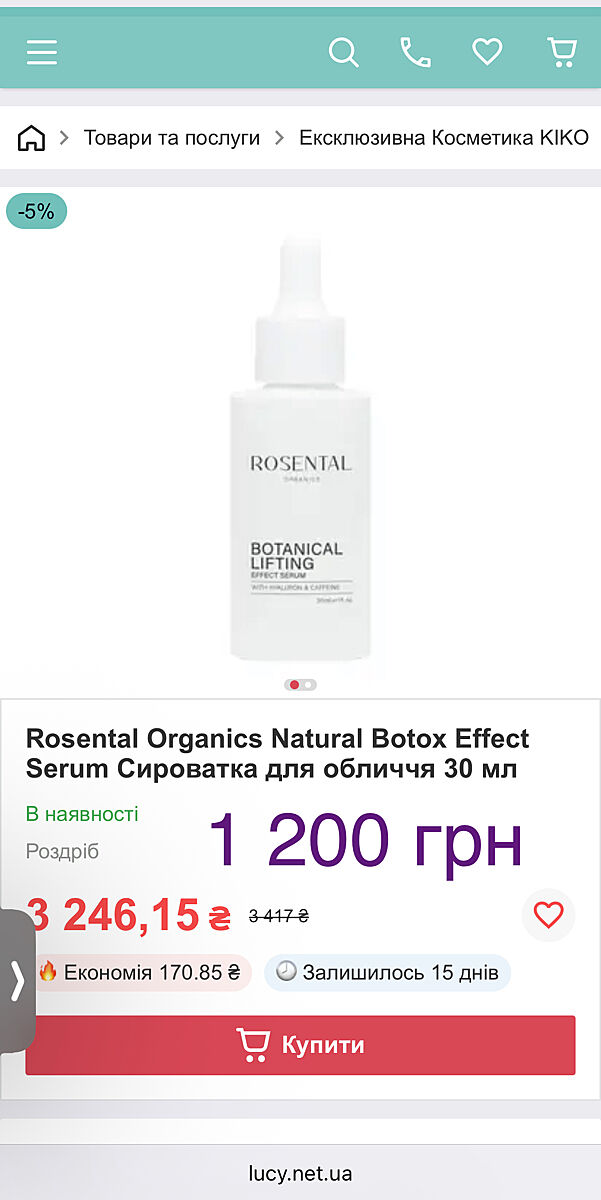Open Ексклюзивна Косметика KIKO breadcrumb
This screenshot has width=601, height=1200.
pyautogui.click(x=444, y=138)
